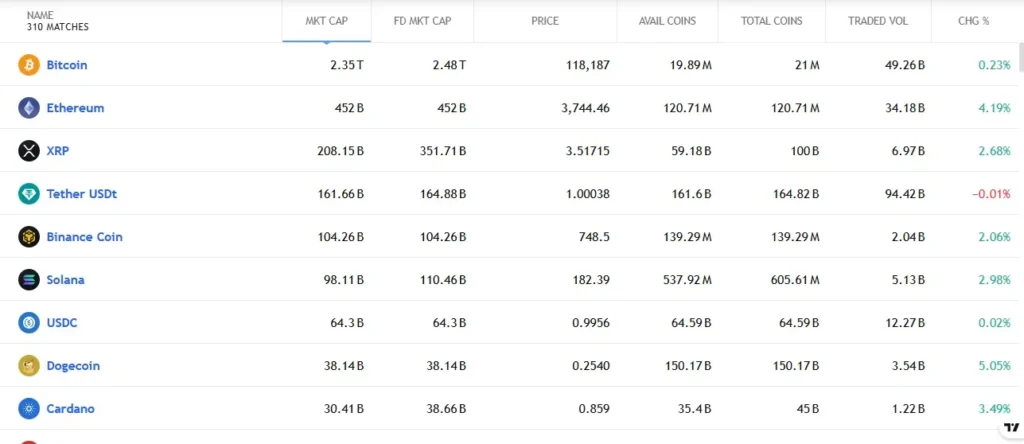1024x444 pixels.
Task: View USDC details
Action: (61, 323)
